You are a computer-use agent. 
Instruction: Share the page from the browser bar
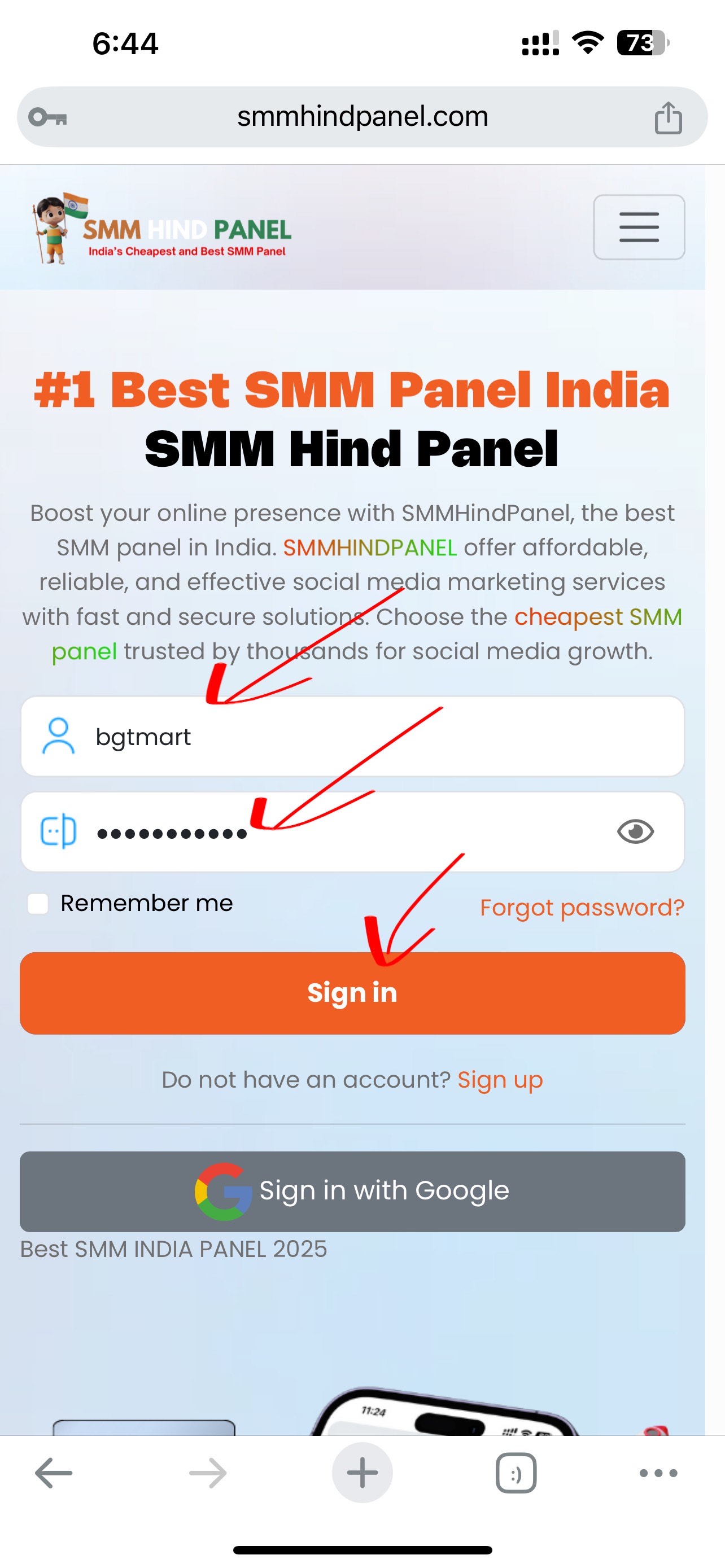668,117
